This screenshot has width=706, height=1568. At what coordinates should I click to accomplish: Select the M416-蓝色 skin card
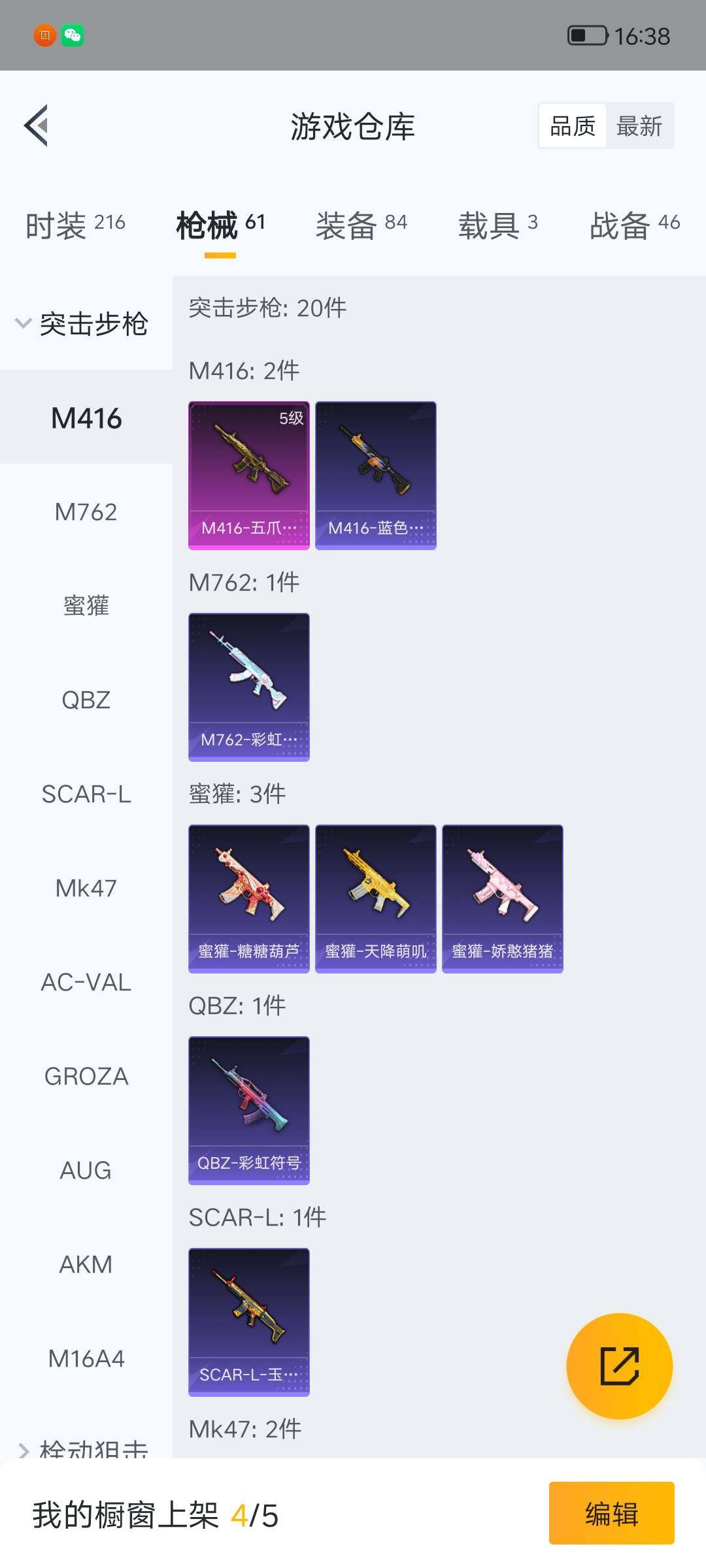pos(376,474)
